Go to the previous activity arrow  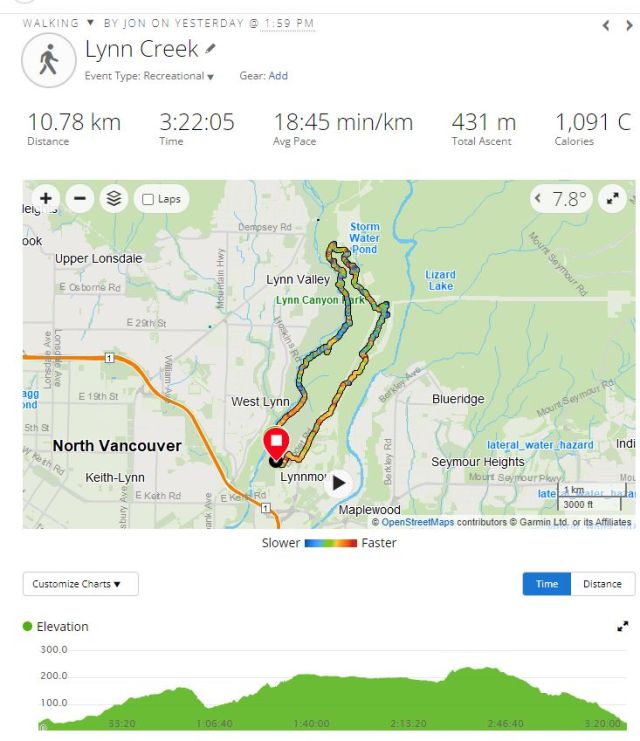pos(605,26)
